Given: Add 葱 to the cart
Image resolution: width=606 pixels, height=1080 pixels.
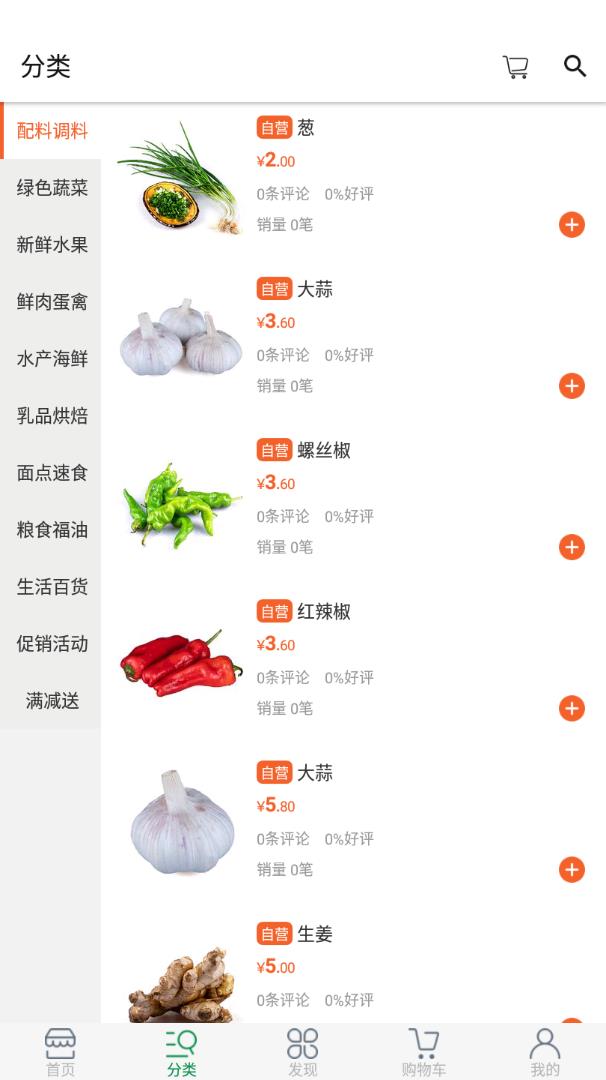Looking at the screenshot, I should [572, 225].
